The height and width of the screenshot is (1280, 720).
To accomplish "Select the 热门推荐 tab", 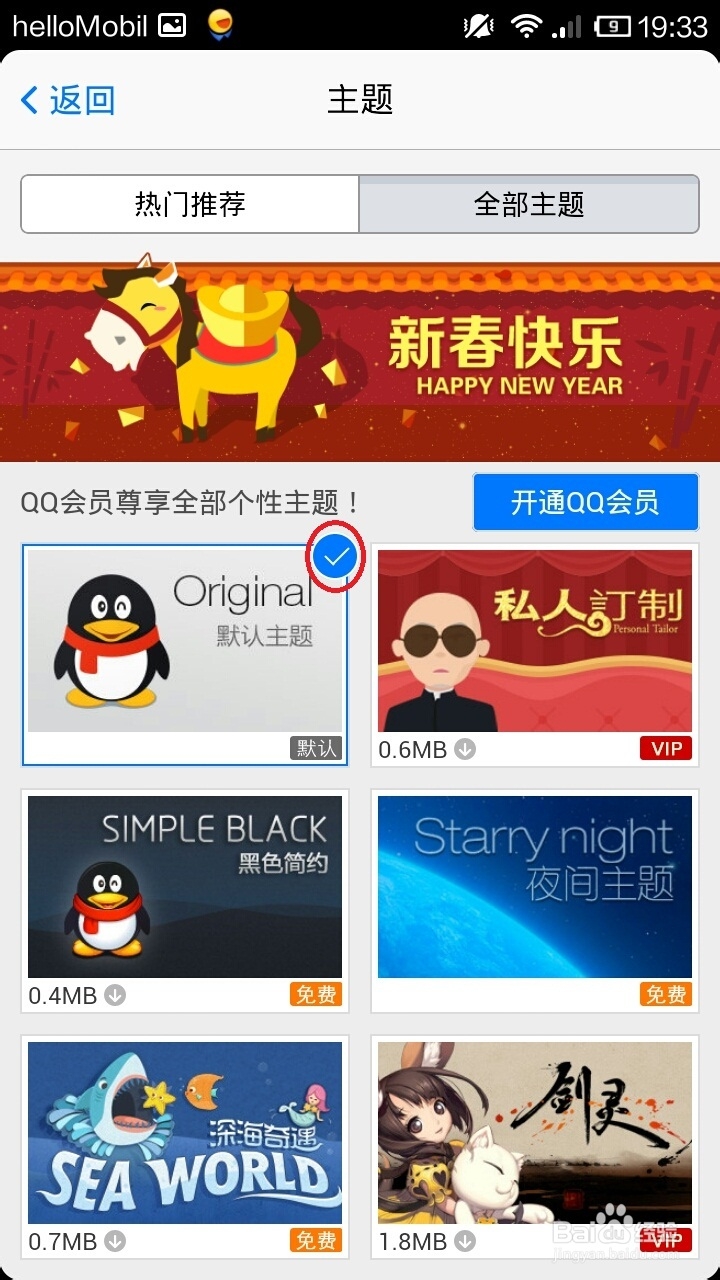I will coord(190,204).
